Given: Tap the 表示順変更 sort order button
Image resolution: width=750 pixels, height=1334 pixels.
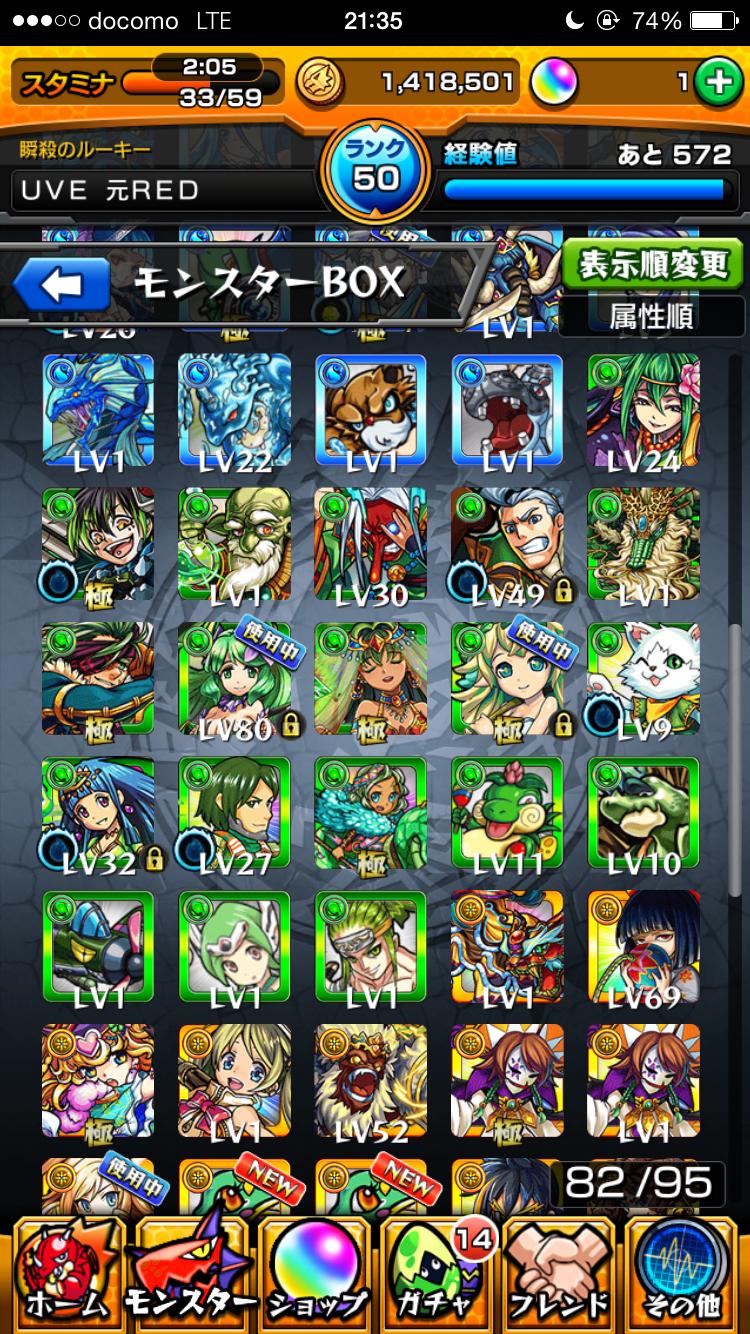Looking at the screenshot, I should point(652,265).
